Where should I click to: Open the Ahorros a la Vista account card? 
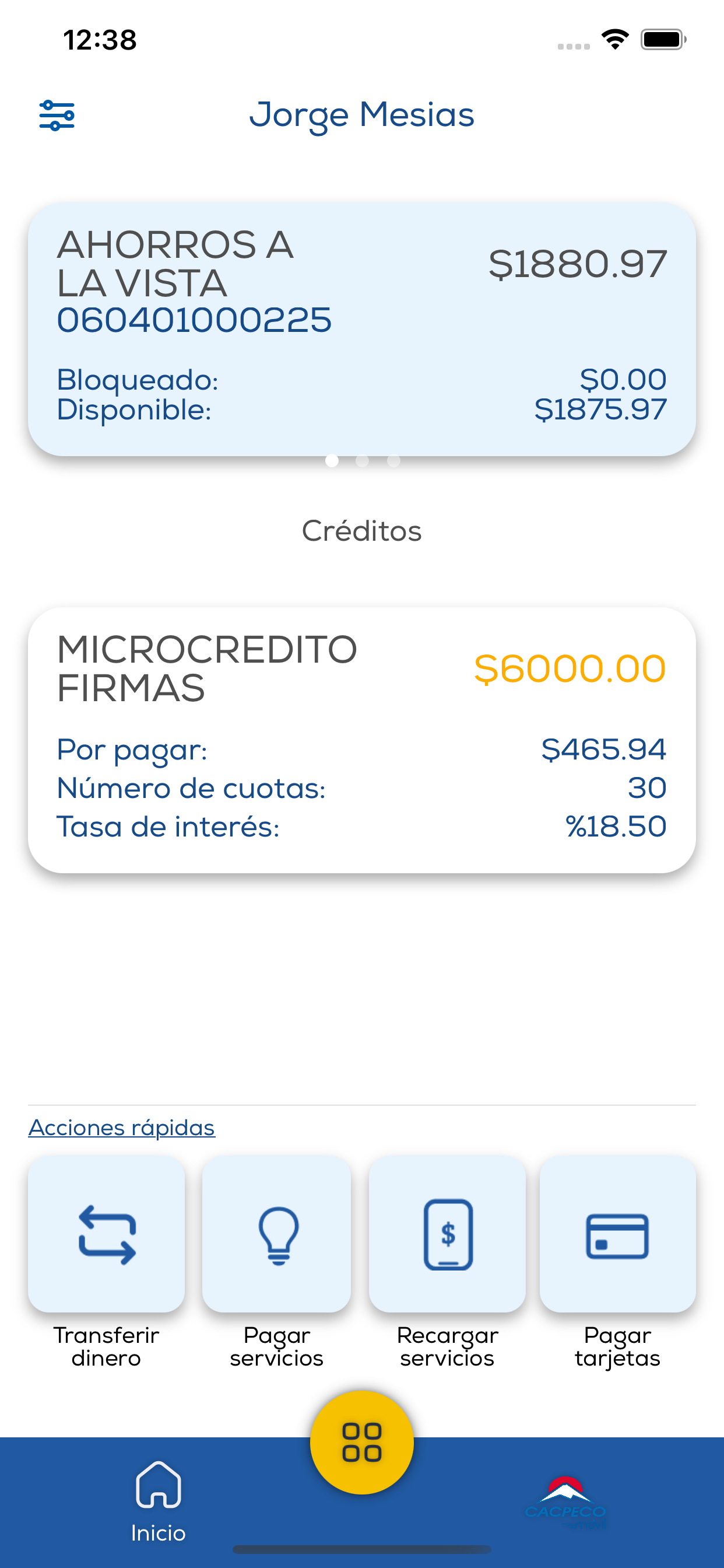click(362, 330)
